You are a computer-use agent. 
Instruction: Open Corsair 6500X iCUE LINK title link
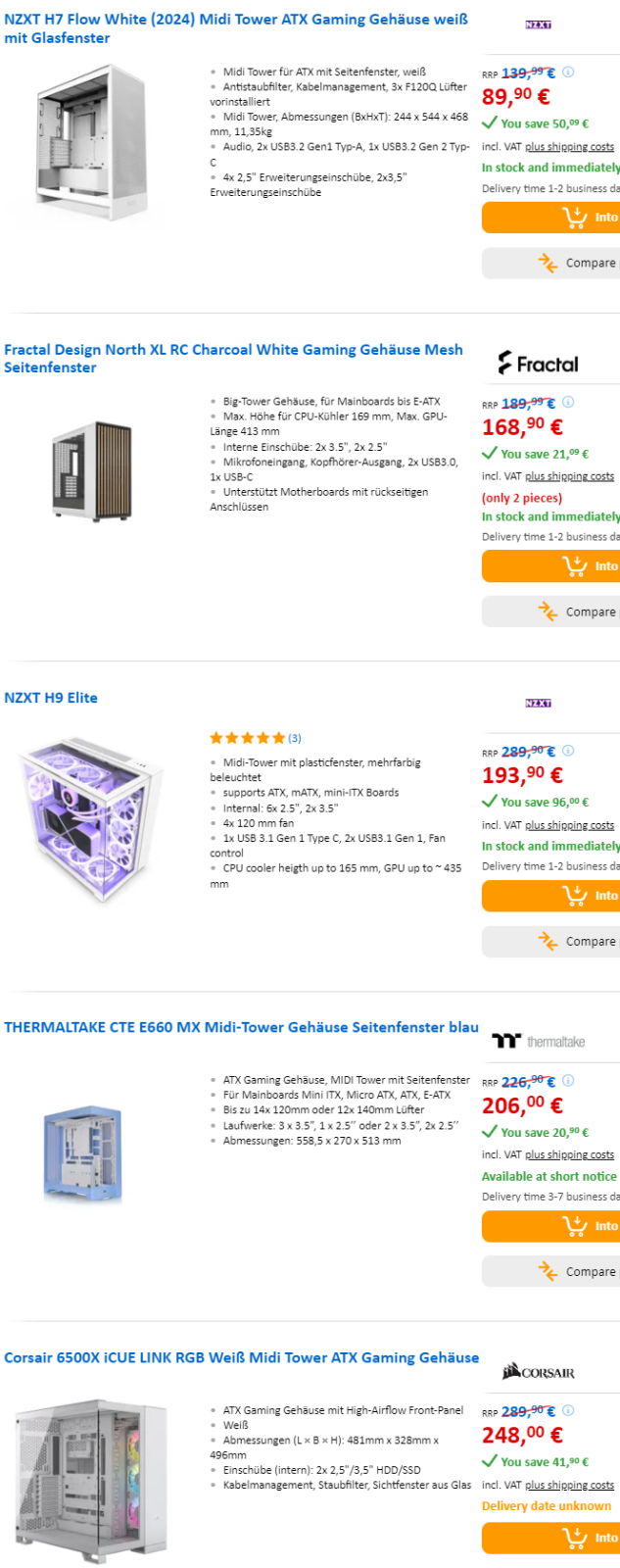(241, 1357)
